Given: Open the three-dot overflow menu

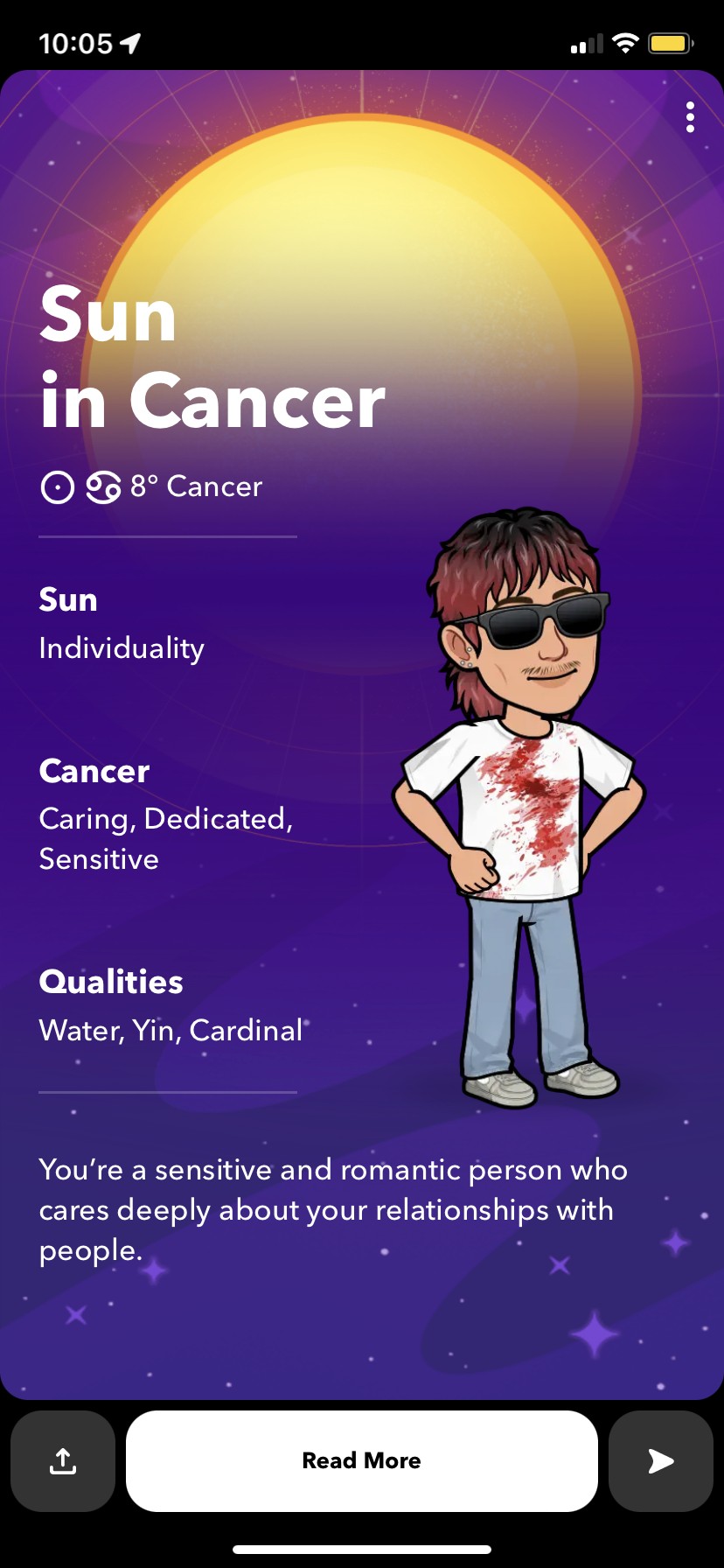Looking at the screenshot, I should 690,117.
